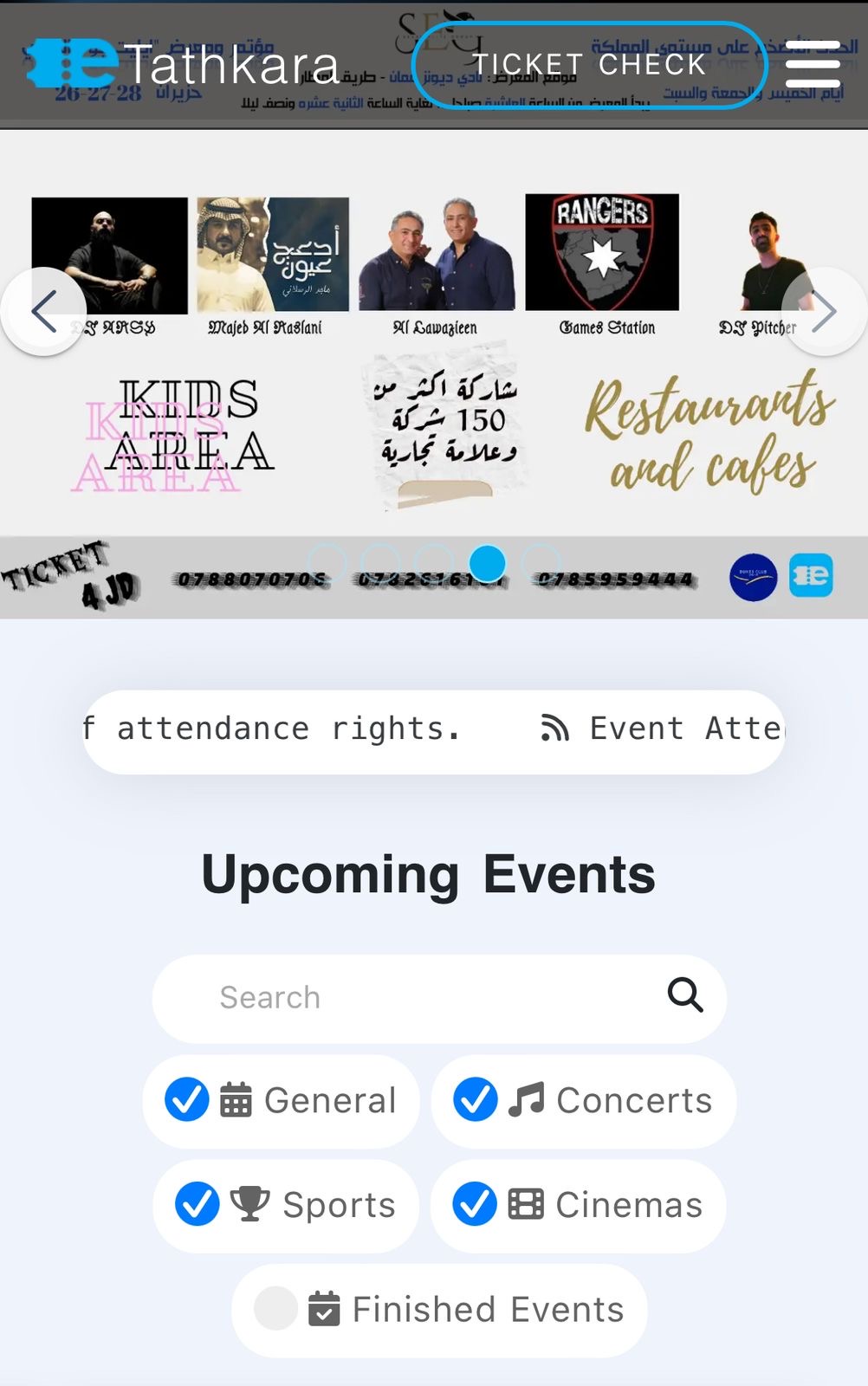Uncheck the General events filter
This screenshot has width=868, height=1386.
(187, 1100)
